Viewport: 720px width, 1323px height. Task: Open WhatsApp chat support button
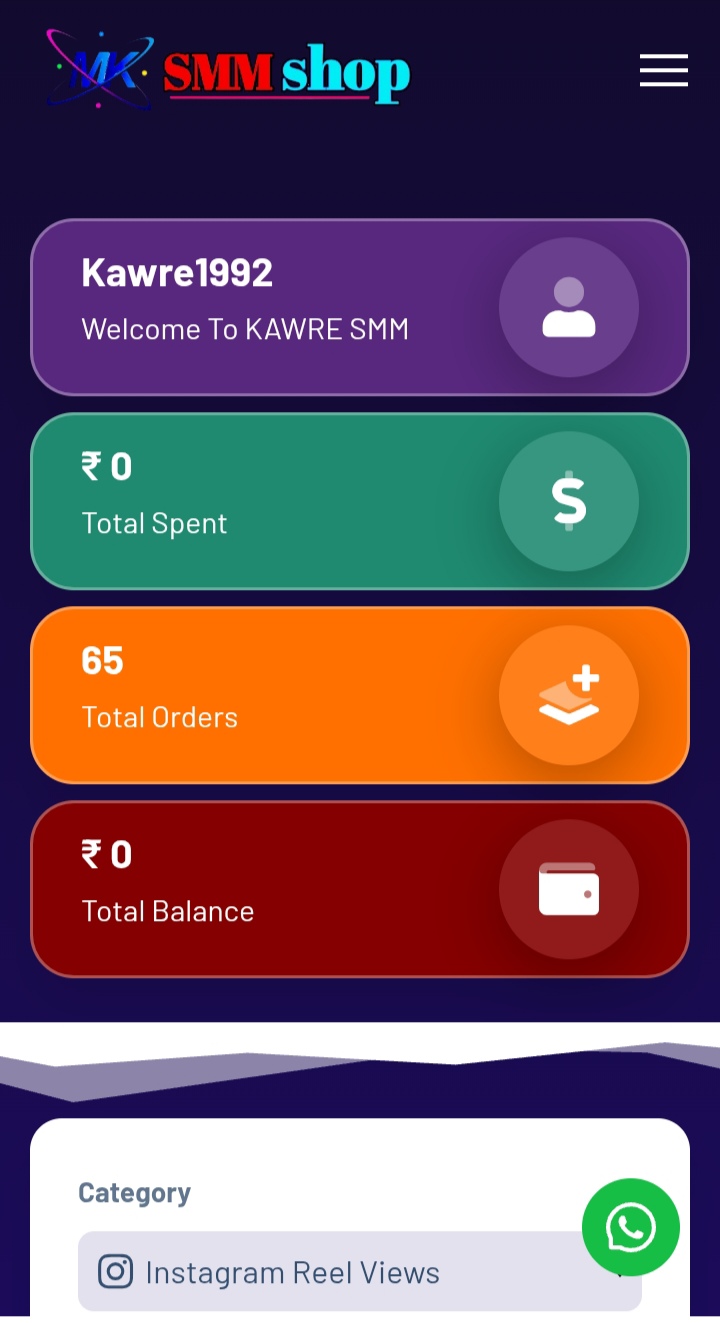(x=631, y=1227)
